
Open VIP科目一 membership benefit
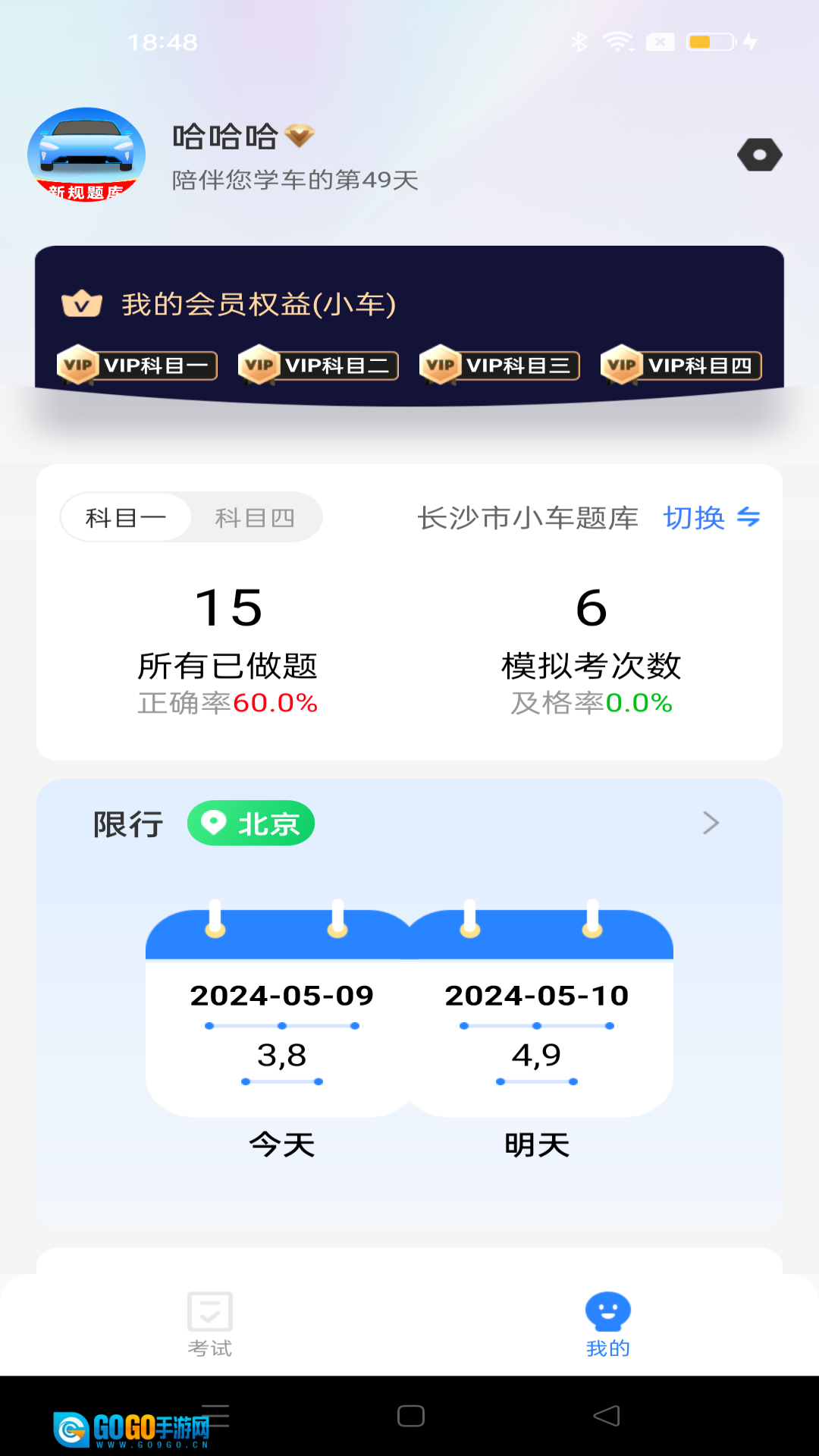138,366
